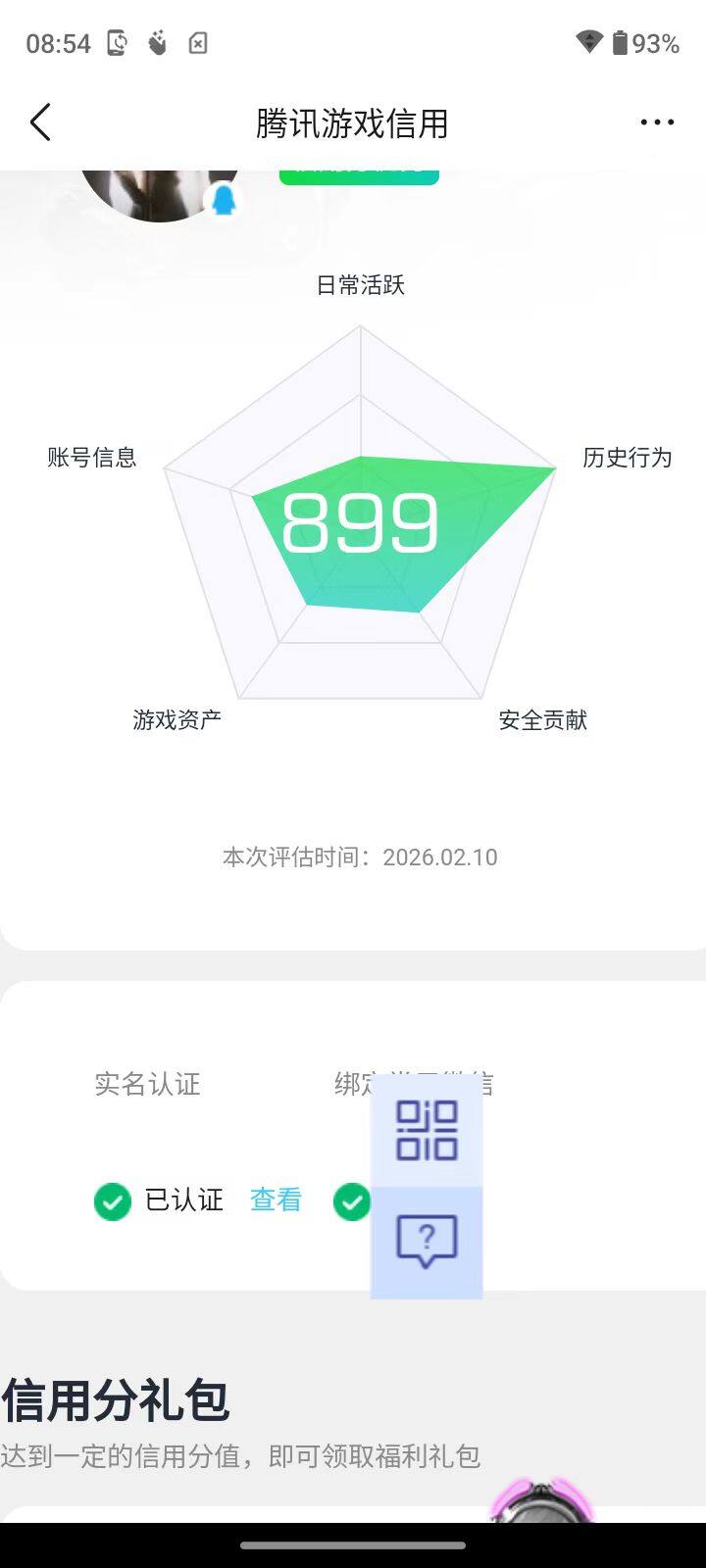Screen dimensions: 706x1568
Task: Tap the screen rotation icon in the status bar
Action: 118,43
